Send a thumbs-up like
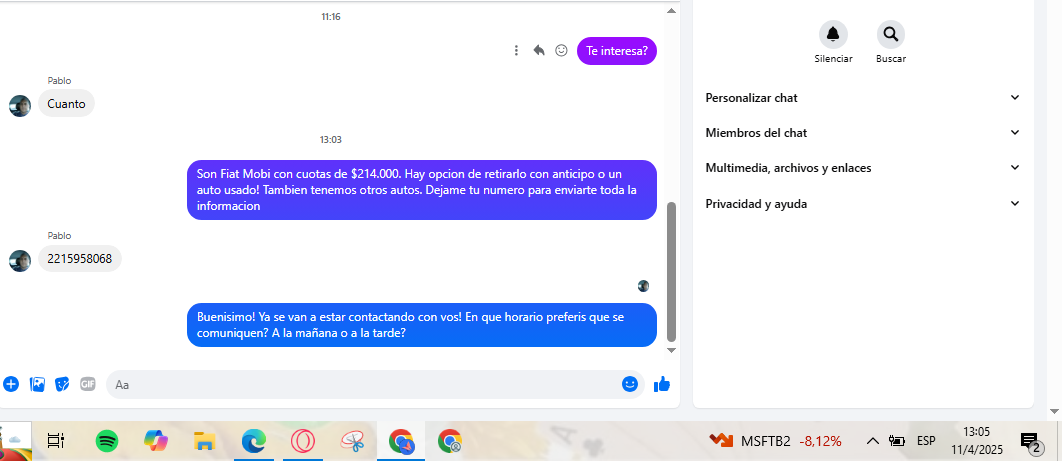The image size is (1062, 461). tap(661, 384)
